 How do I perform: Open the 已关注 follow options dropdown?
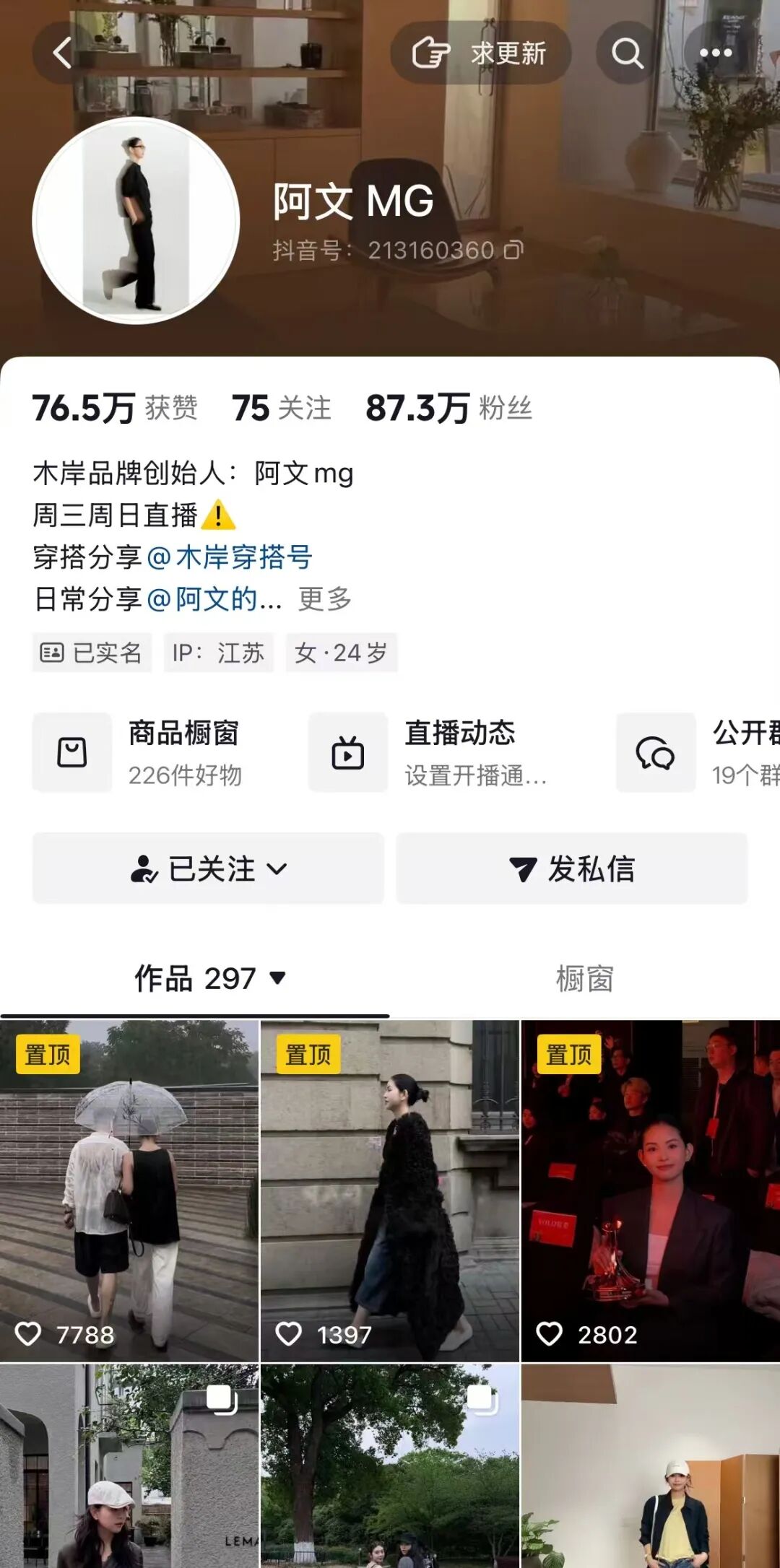pos(208,868)
